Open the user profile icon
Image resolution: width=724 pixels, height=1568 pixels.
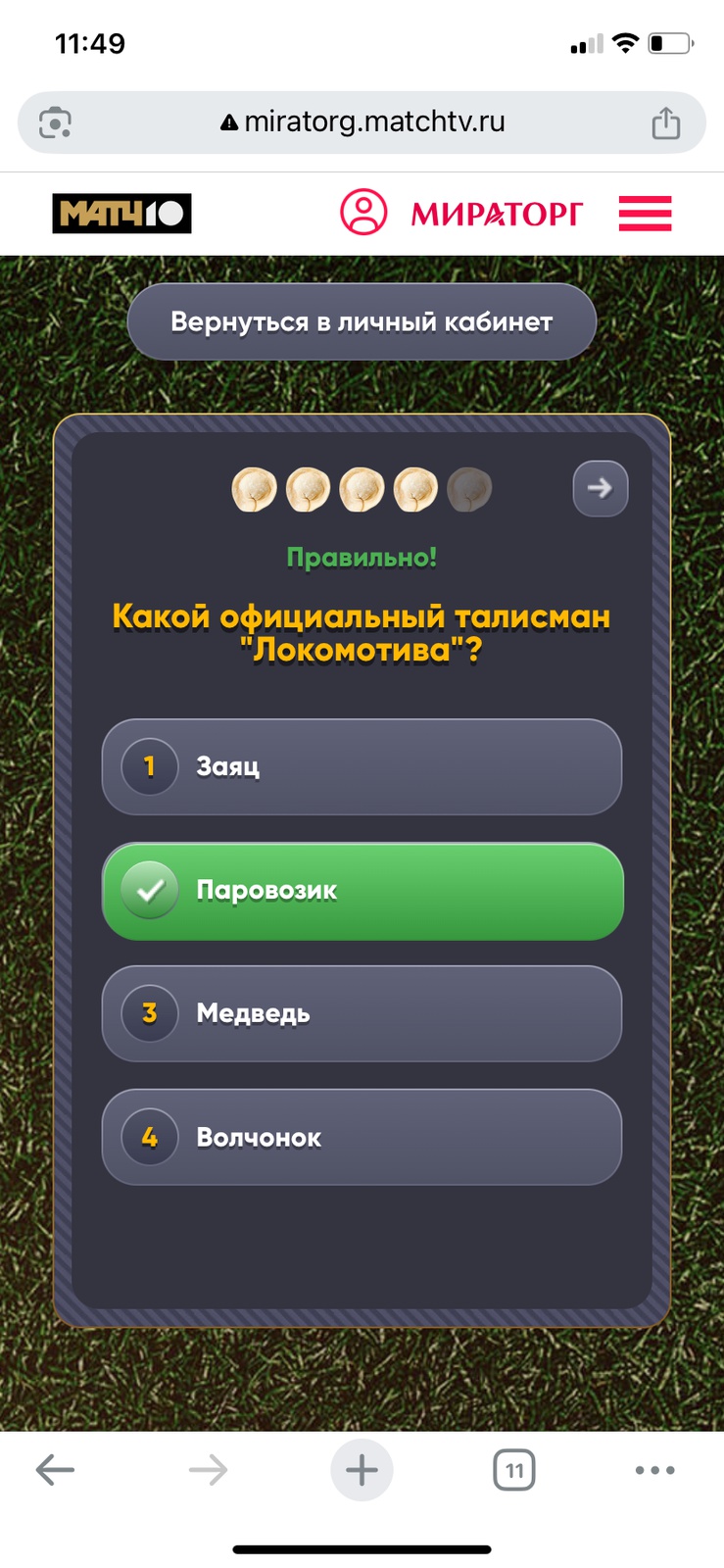click(x=363, y=212)
